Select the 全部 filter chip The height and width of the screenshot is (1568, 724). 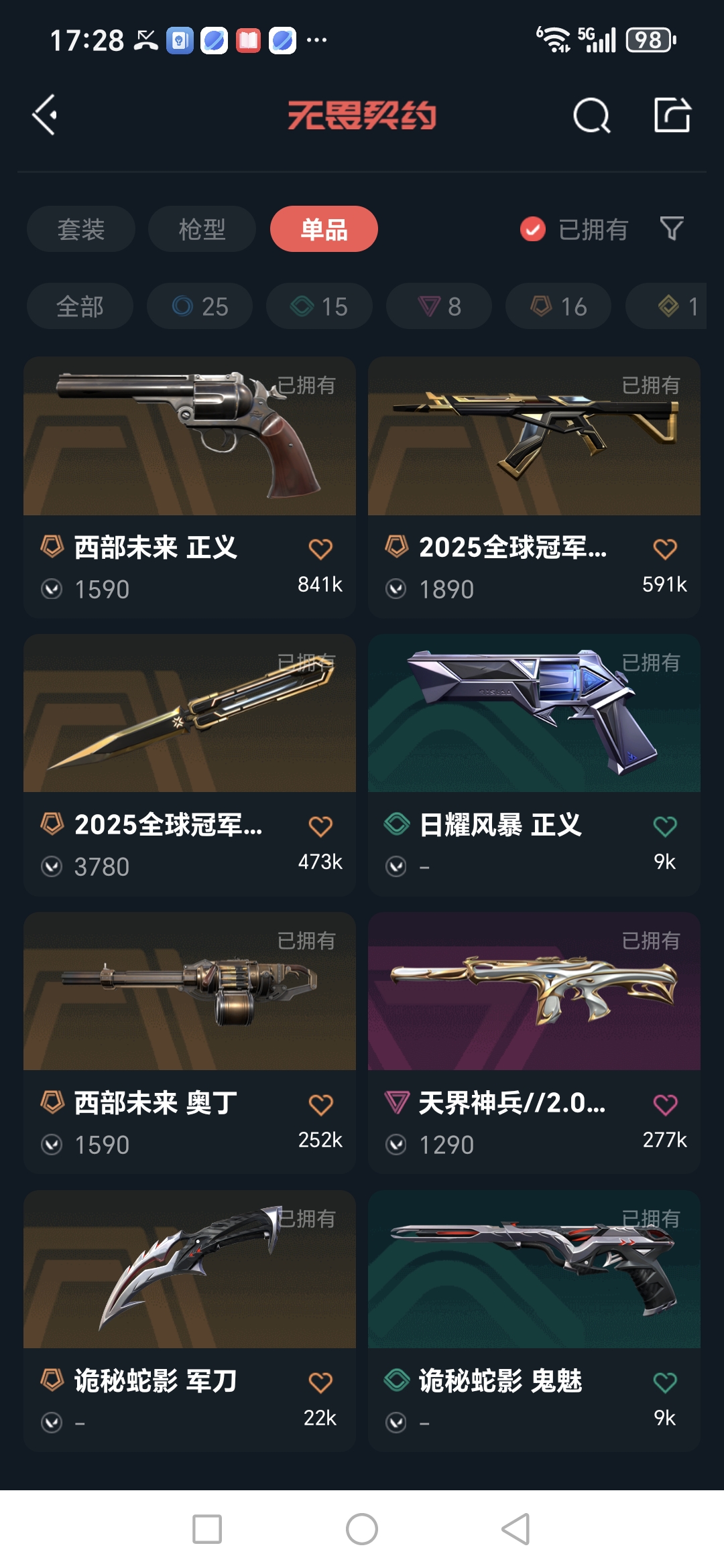(80, 306)
